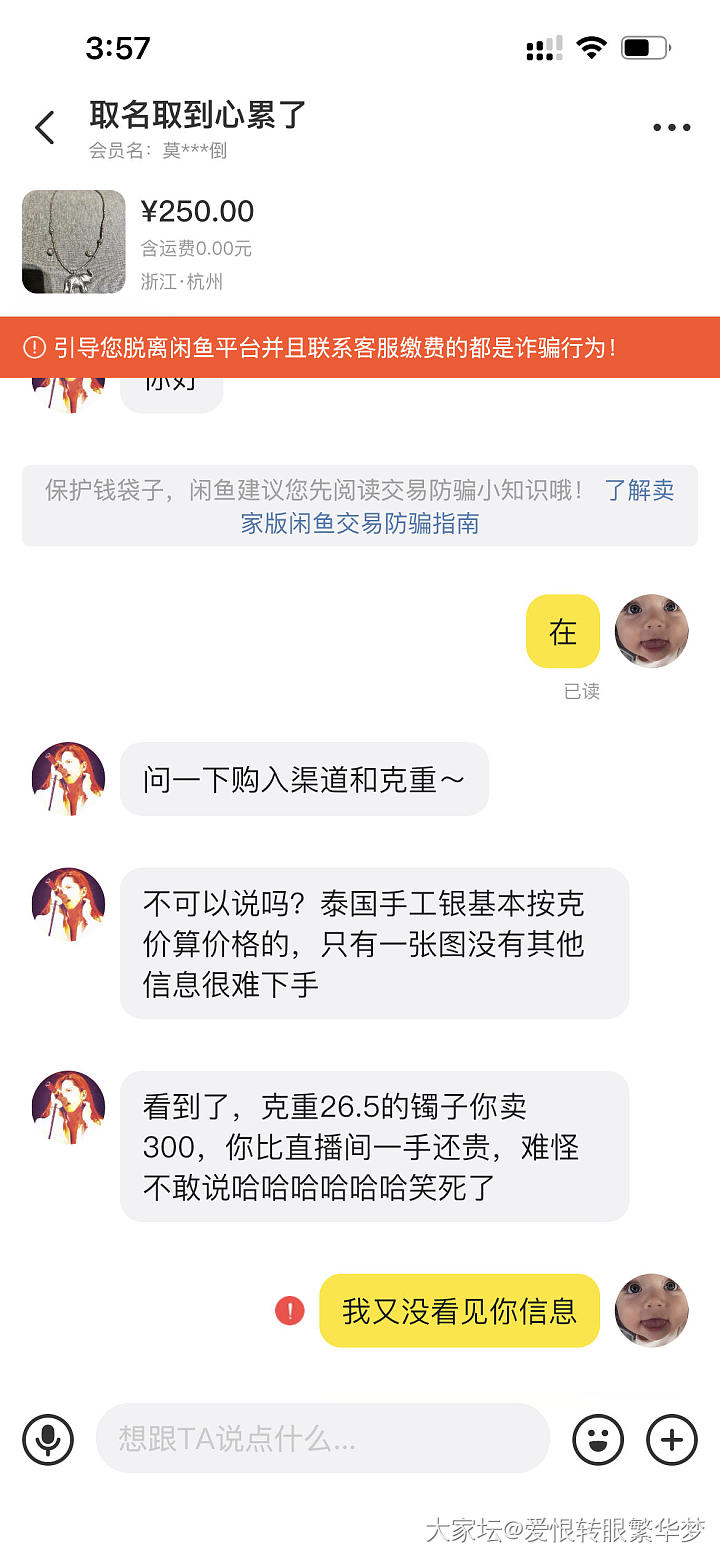Open the emoji picker
Viewport: 720px width, 1558px height.
coord(598,1440)
